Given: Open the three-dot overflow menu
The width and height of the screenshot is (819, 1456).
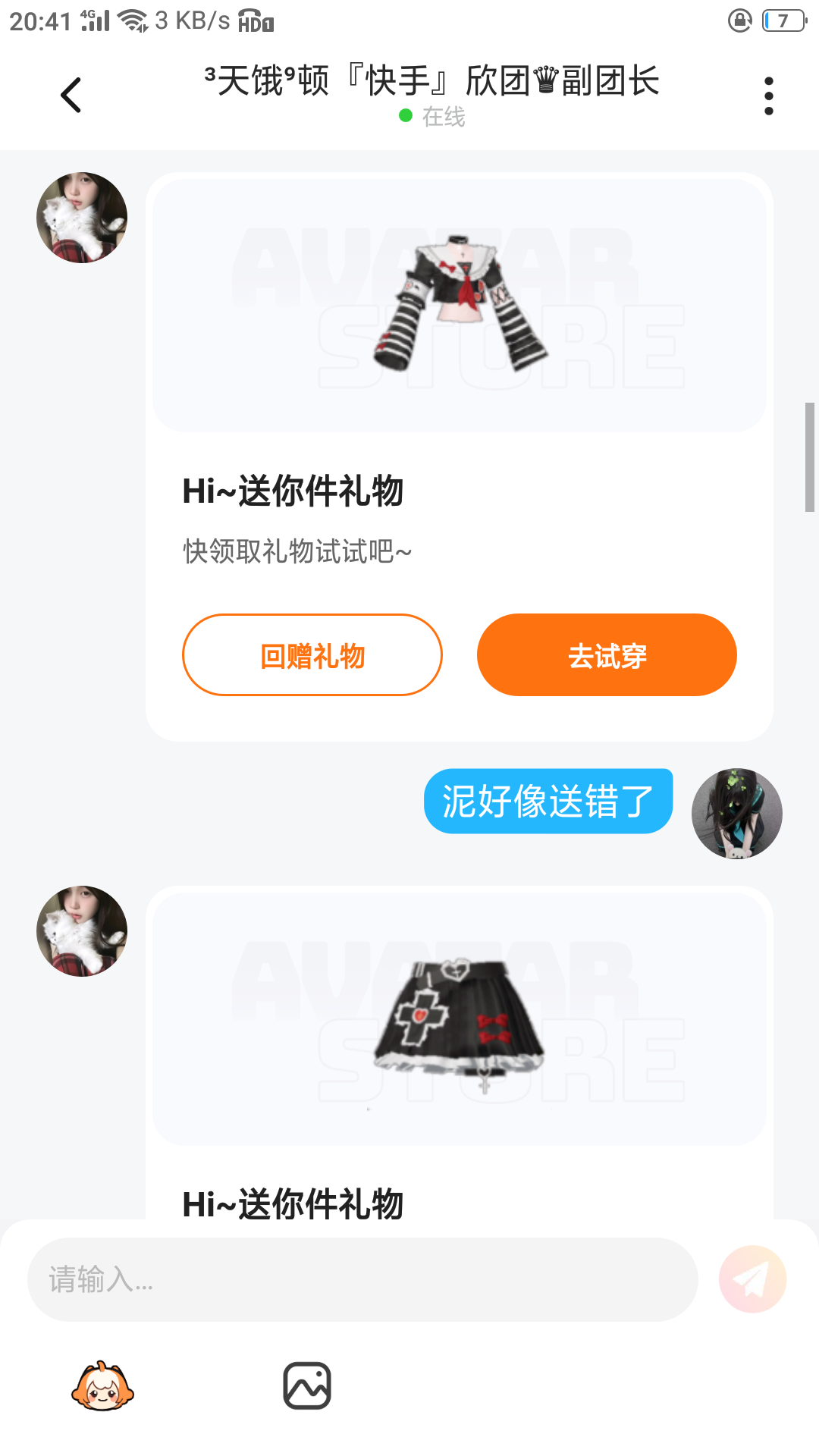Looking at the screenshot, I should (x=769, y=96).
